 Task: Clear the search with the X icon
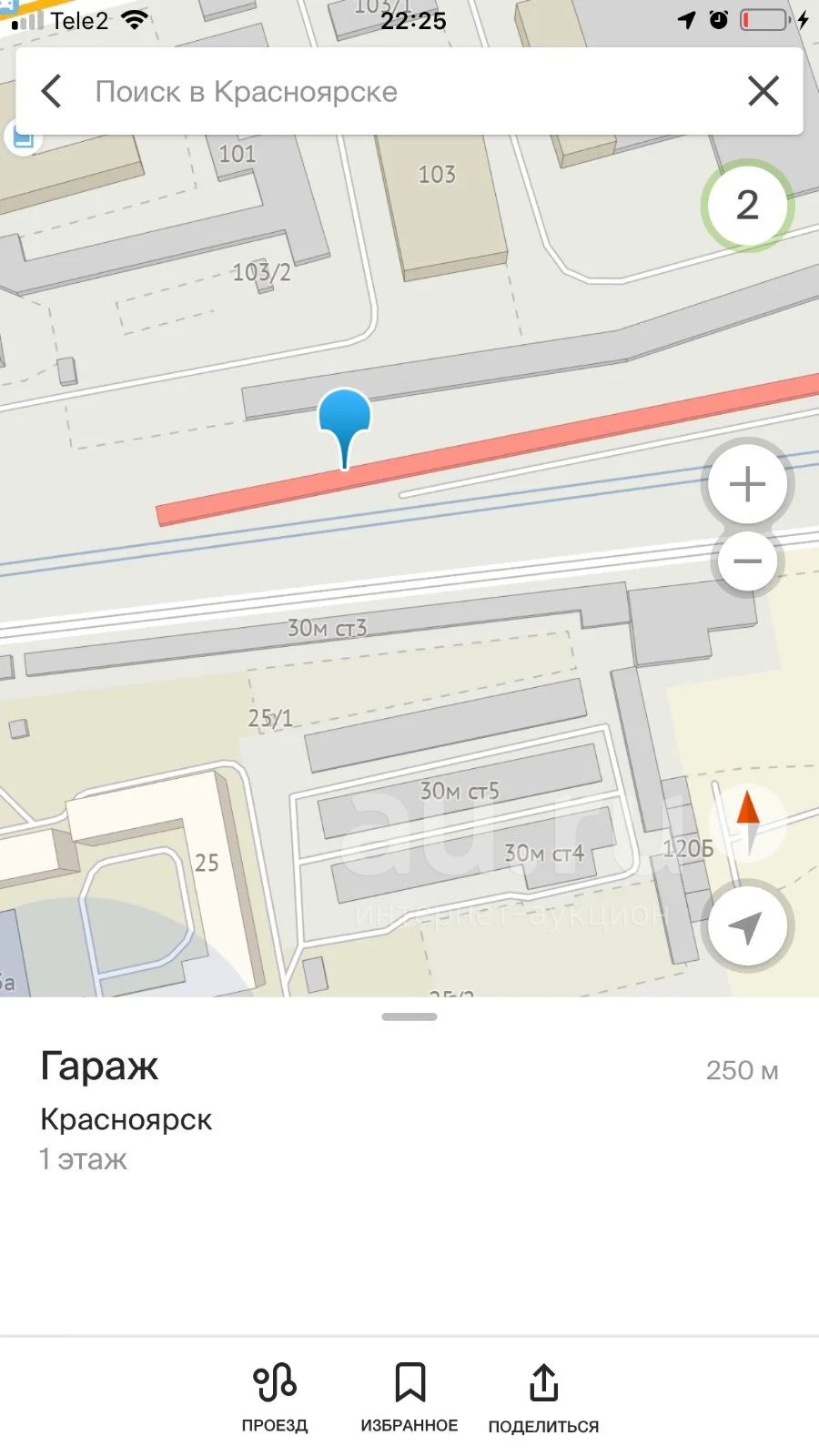[x=763, y=91]
